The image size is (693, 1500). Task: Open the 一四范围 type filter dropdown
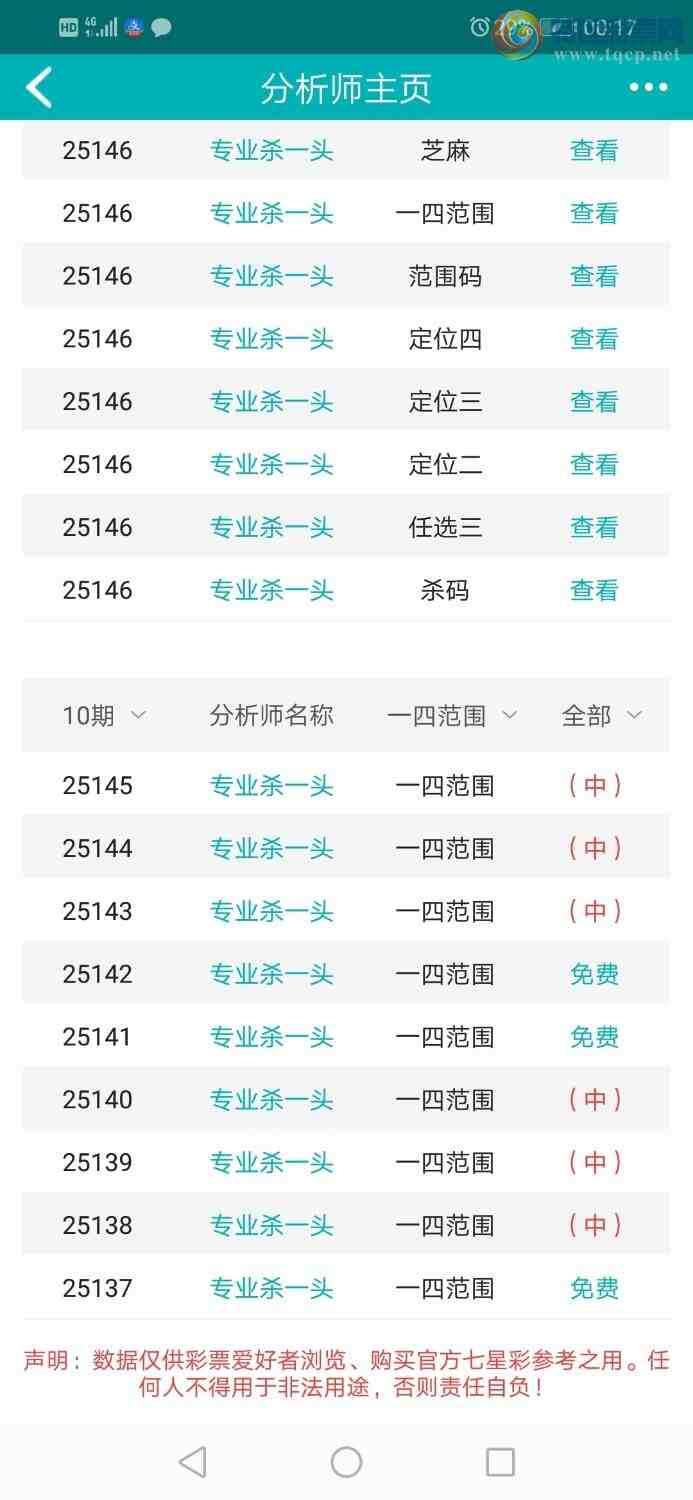pyautogui.click(x=452, y=716)
